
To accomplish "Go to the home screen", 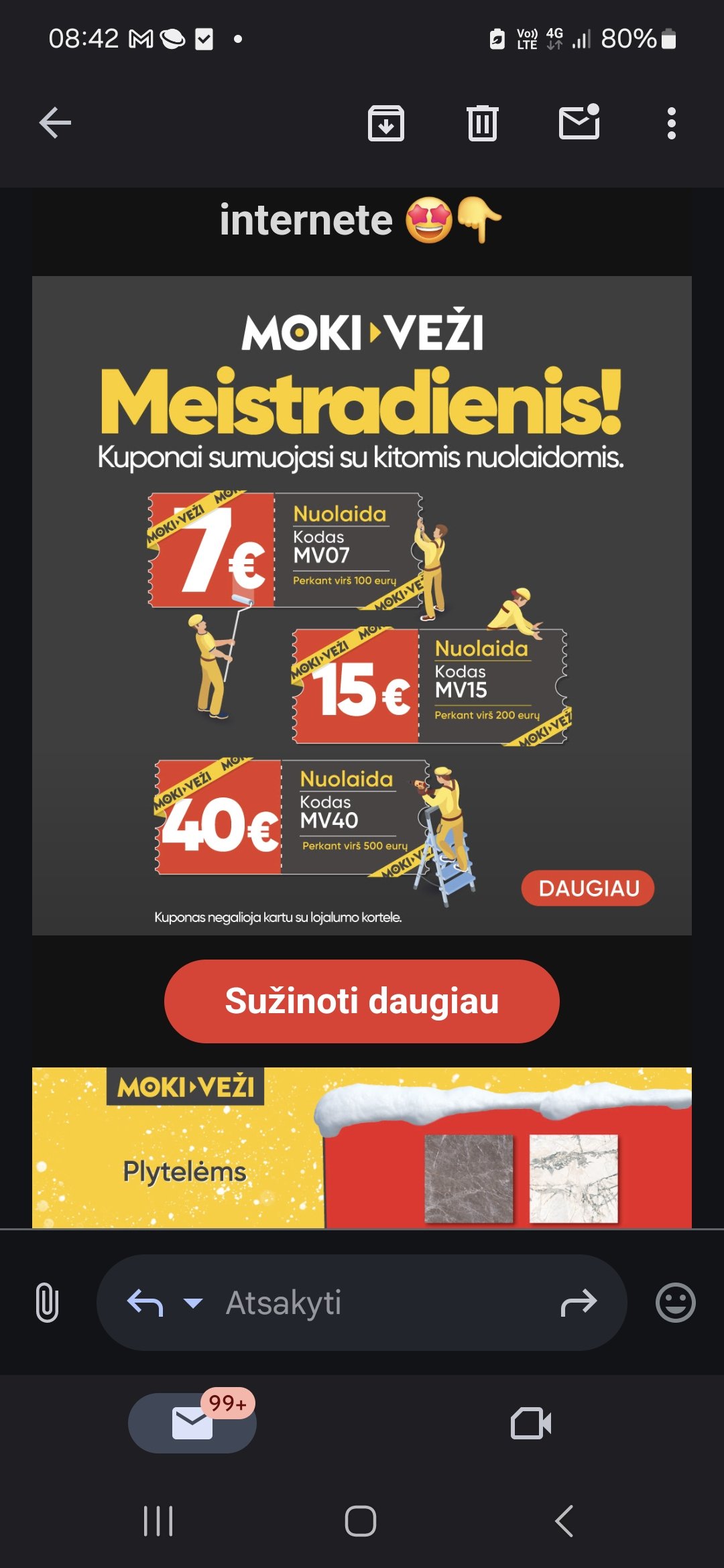I will (361, 1521).
